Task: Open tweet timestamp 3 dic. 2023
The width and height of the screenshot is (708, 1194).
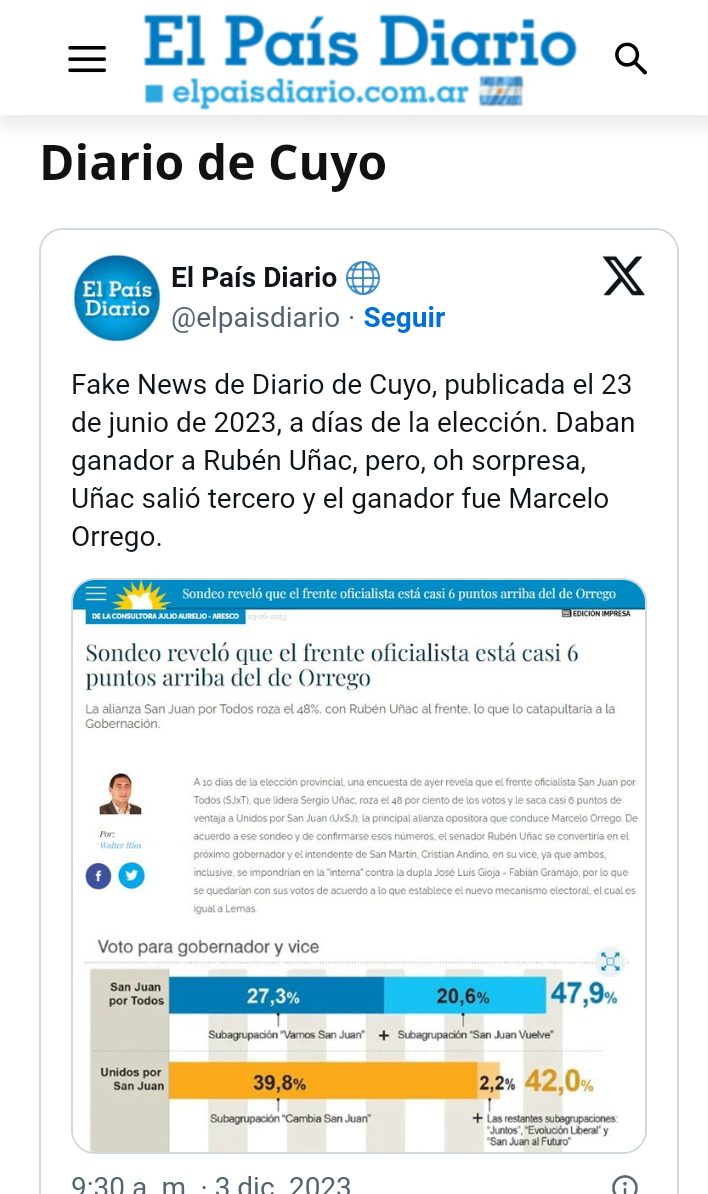Action: [211, 1185]
